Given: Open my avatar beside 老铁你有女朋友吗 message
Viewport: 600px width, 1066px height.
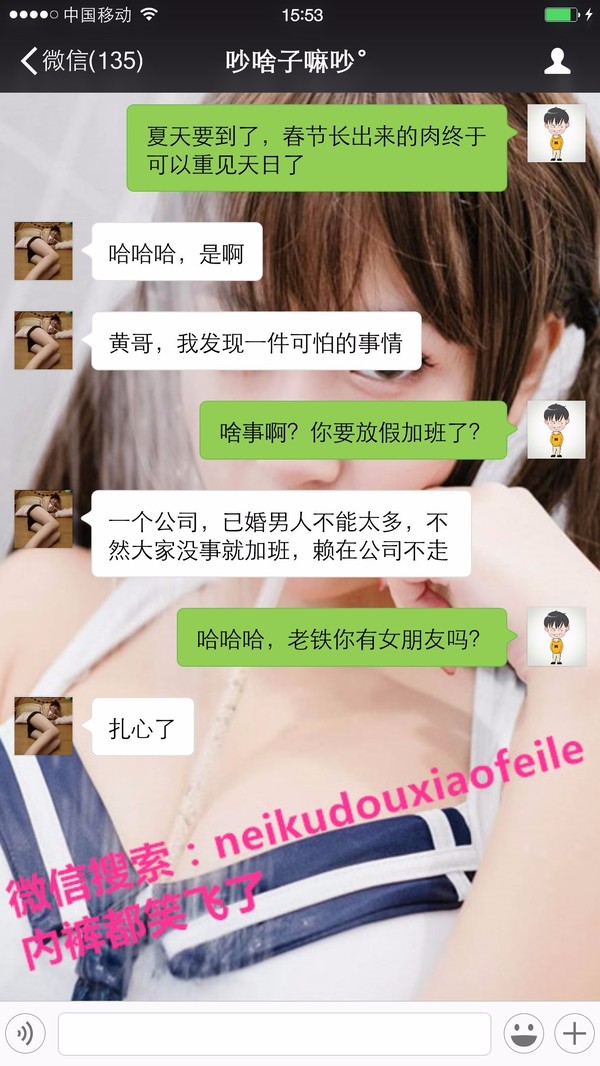Looking at the screenshot, I should (x=556, y=636).
